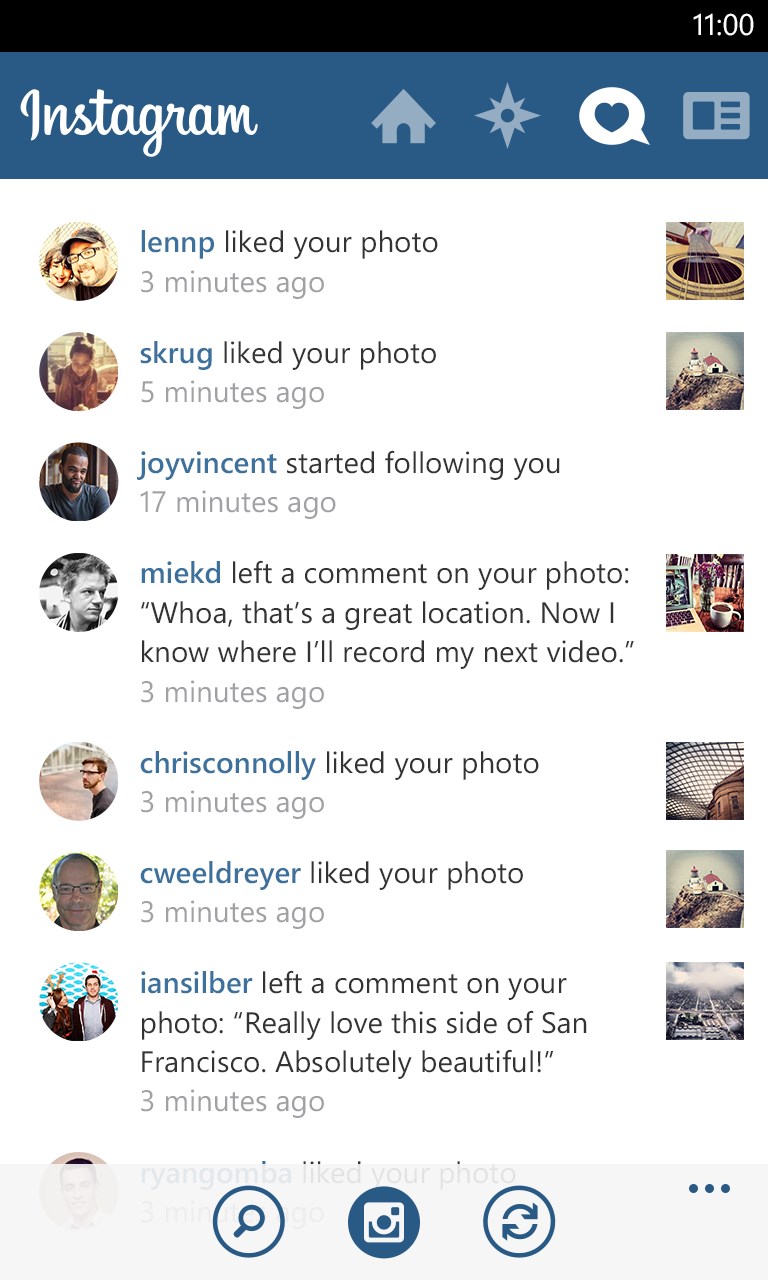The width and height of the screenshot is (768, 1280).
Task: Tap the search magnifier button
Action: pos(249,1221)
